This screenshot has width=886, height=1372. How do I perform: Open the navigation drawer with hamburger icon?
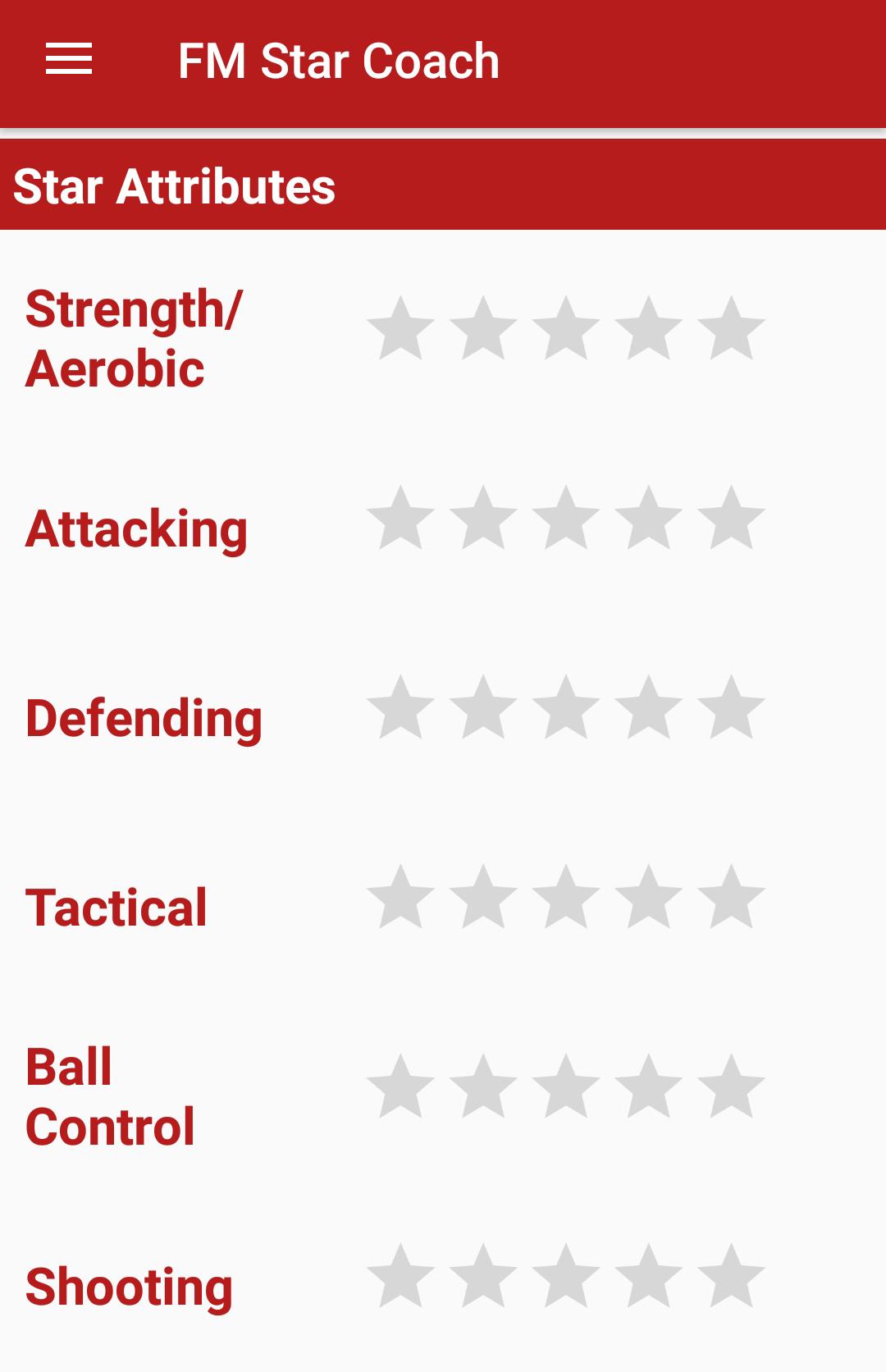point(69,60)
